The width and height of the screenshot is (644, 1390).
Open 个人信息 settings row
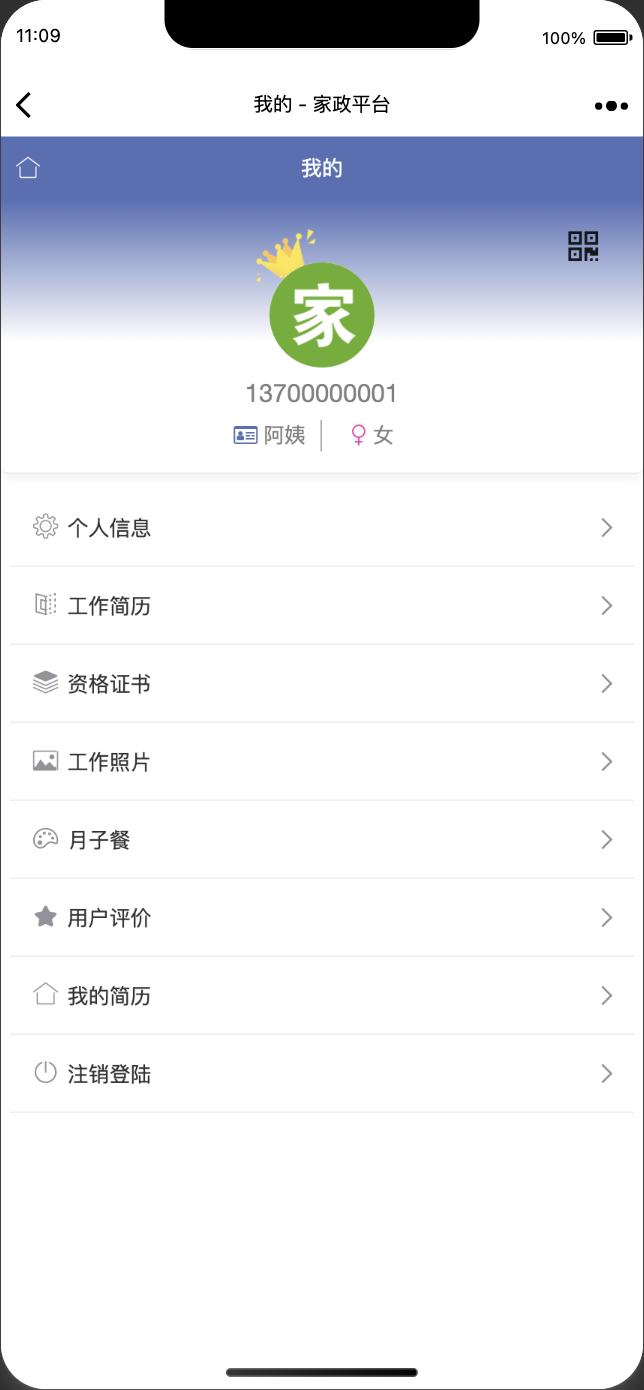point(322,528)
